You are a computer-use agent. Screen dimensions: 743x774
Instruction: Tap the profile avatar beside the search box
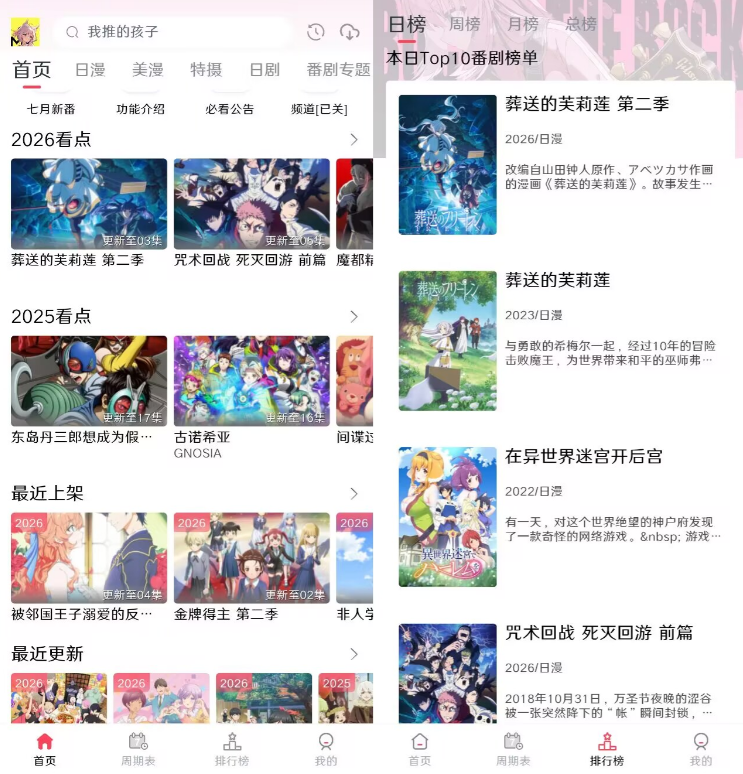(x=25, y=32)
